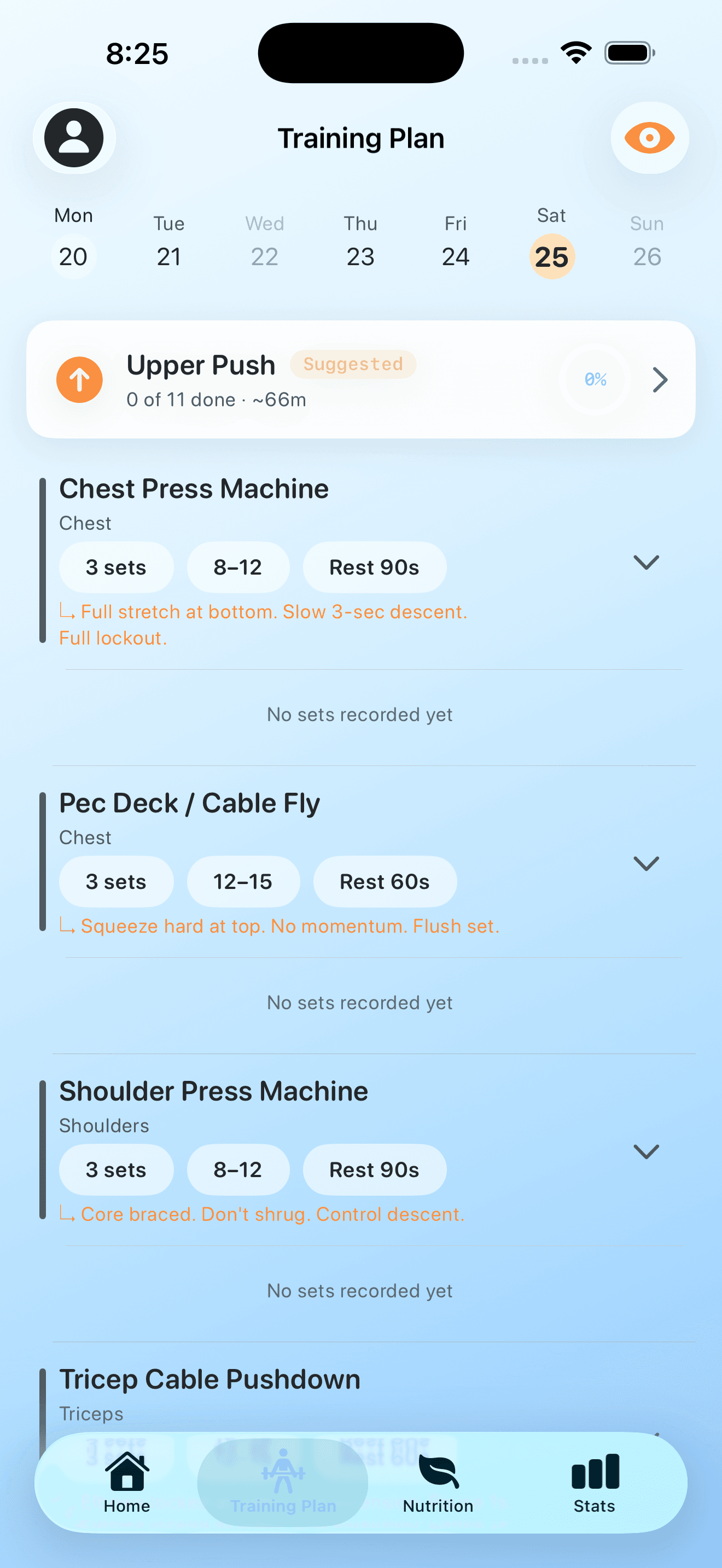Image resolution: width=722 pixels, height=1568 pixels.
Task: Expand Shoulder Press Machine details
Action: point(647,1151)
